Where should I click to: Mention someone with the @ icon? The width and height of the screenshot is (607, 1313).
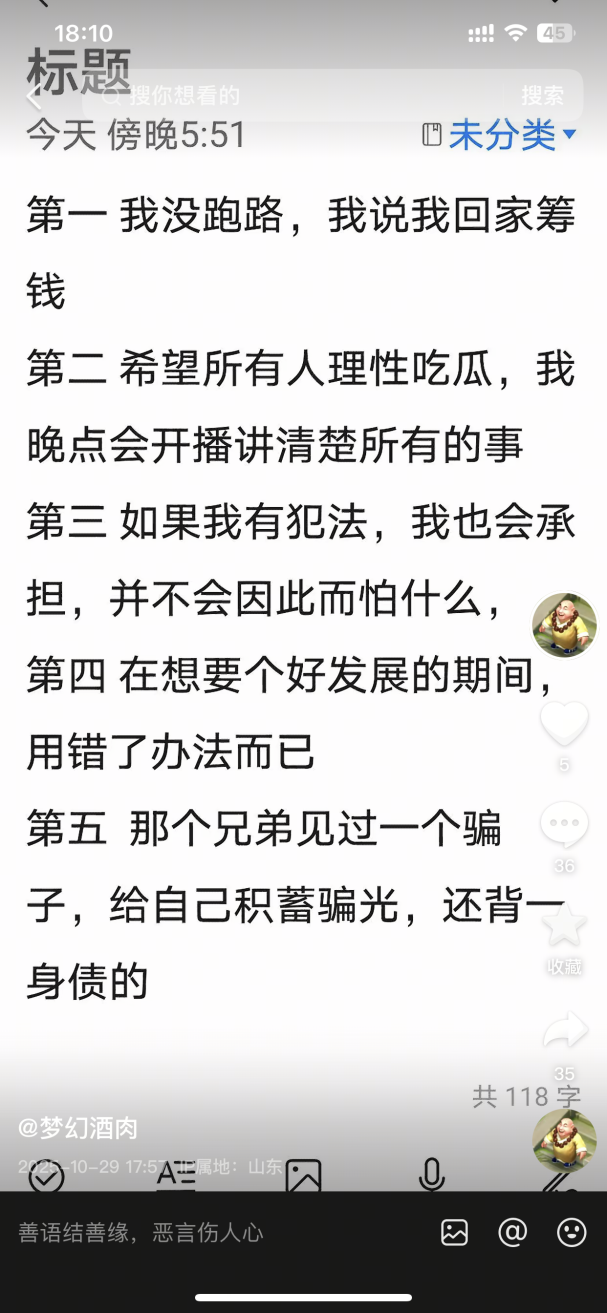tap(513, 1232)
